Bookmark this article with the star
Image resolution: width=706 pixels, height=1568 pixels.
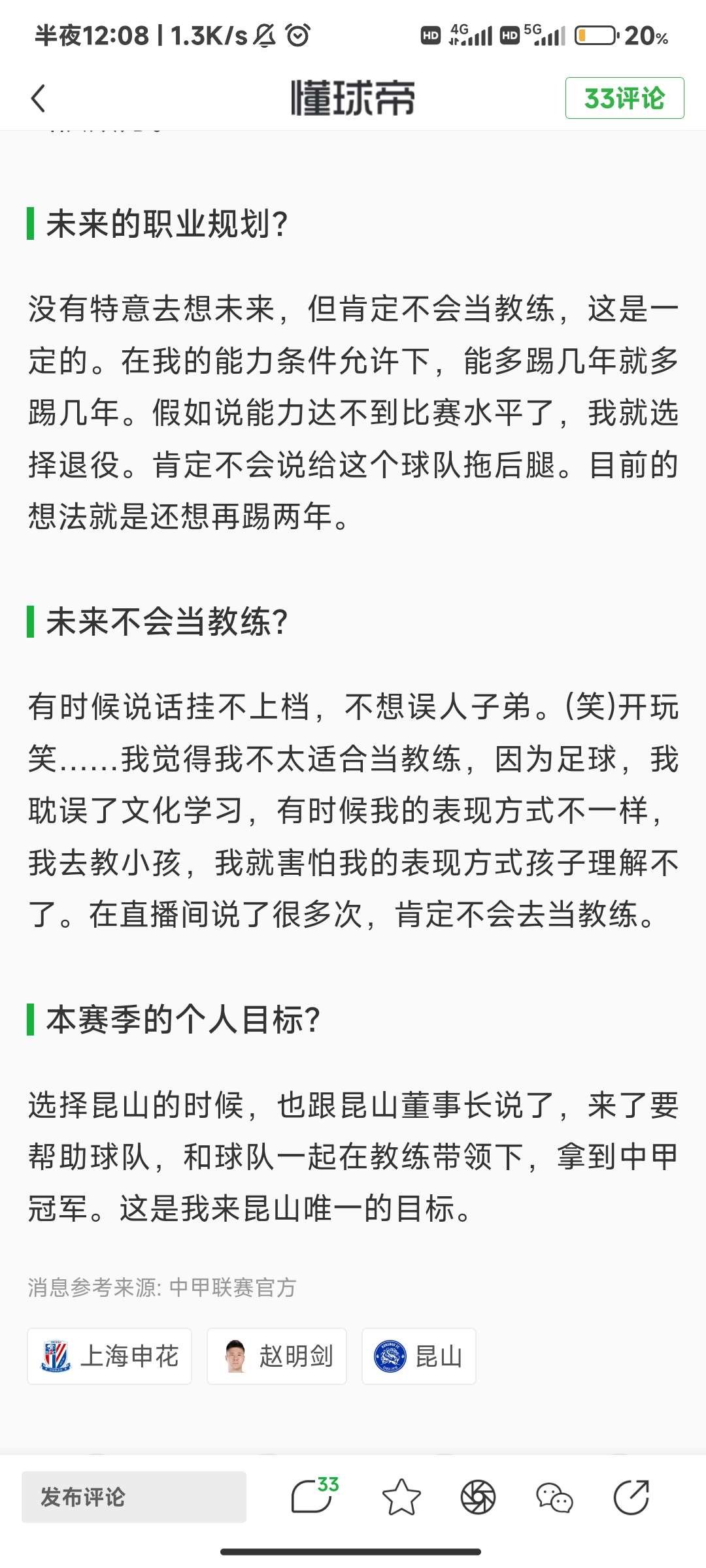point(401,1497)
